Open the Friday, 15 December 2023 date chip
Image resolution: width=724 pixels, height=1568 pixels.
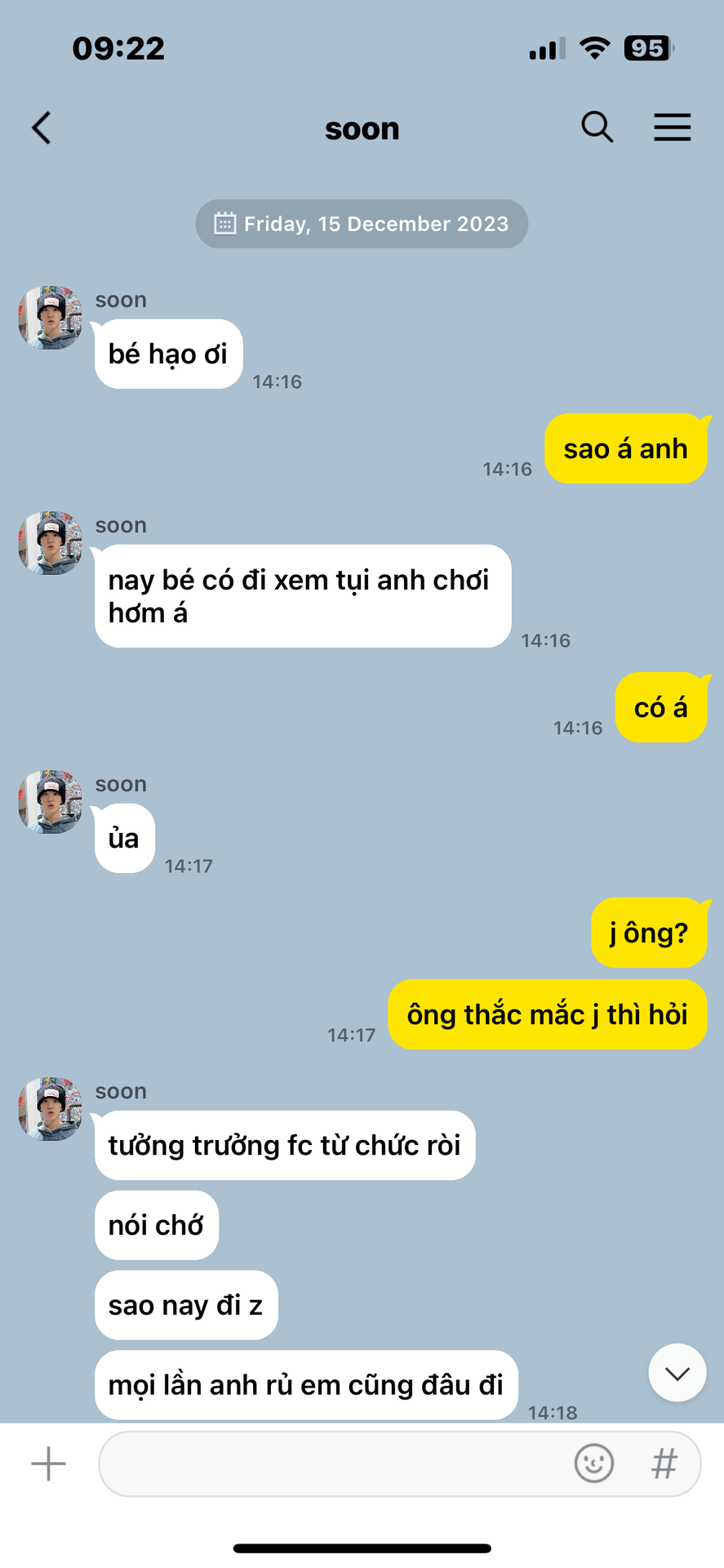click(x=362, y=224)
